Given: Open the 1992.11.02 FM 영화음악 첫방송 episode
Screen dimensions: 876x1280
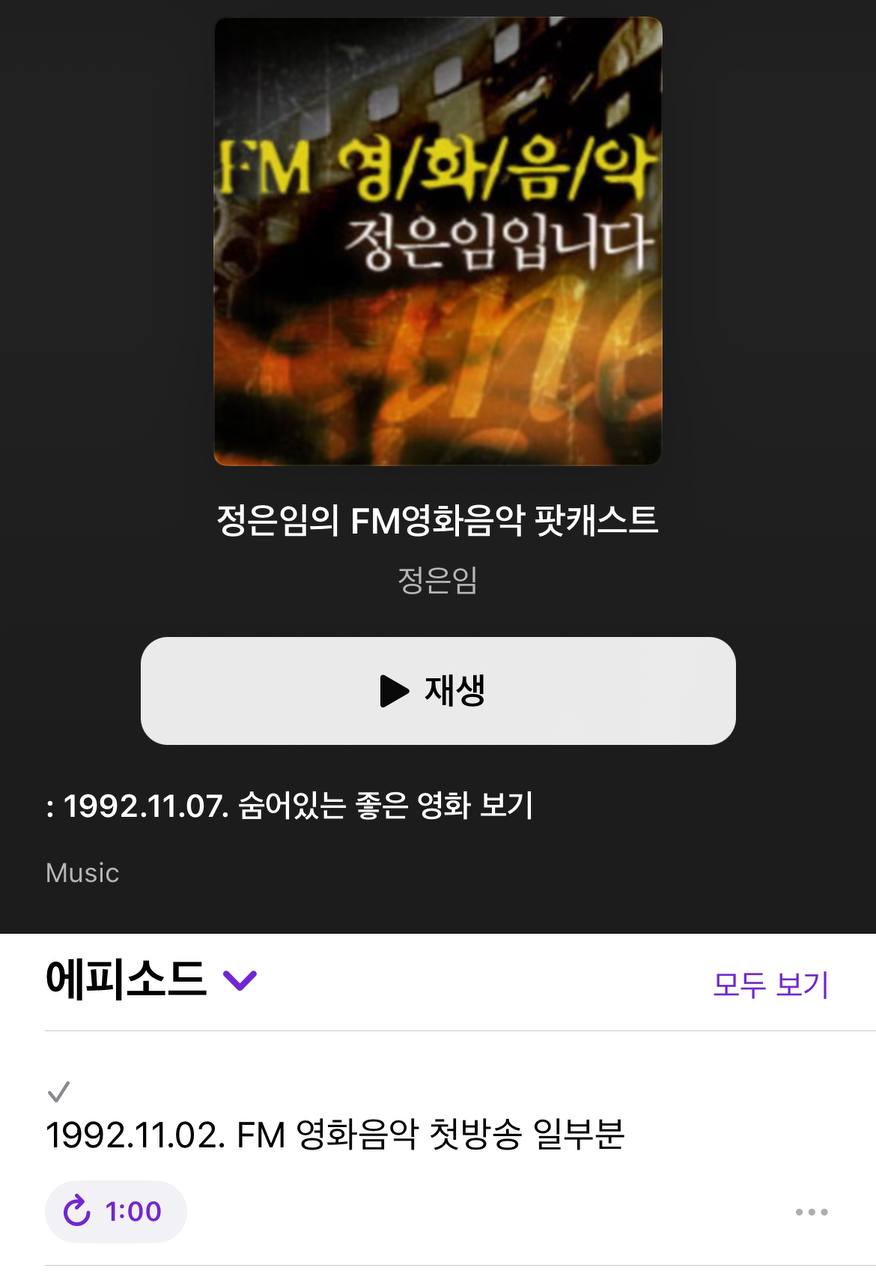Looking at the screenshot, I should [x=335, y=1135].
